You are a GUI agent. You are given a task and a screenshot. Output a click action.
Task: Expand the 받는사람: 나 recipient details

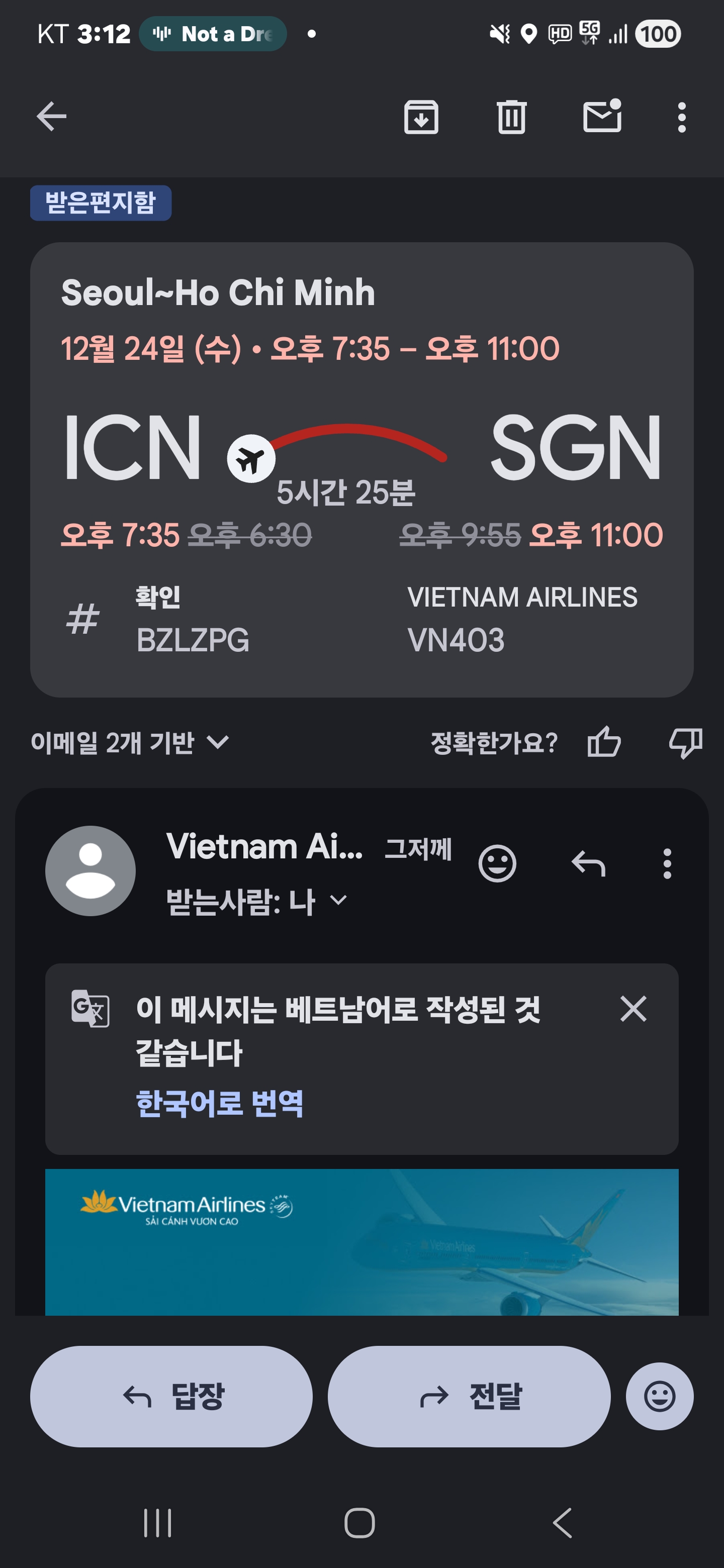256,901
